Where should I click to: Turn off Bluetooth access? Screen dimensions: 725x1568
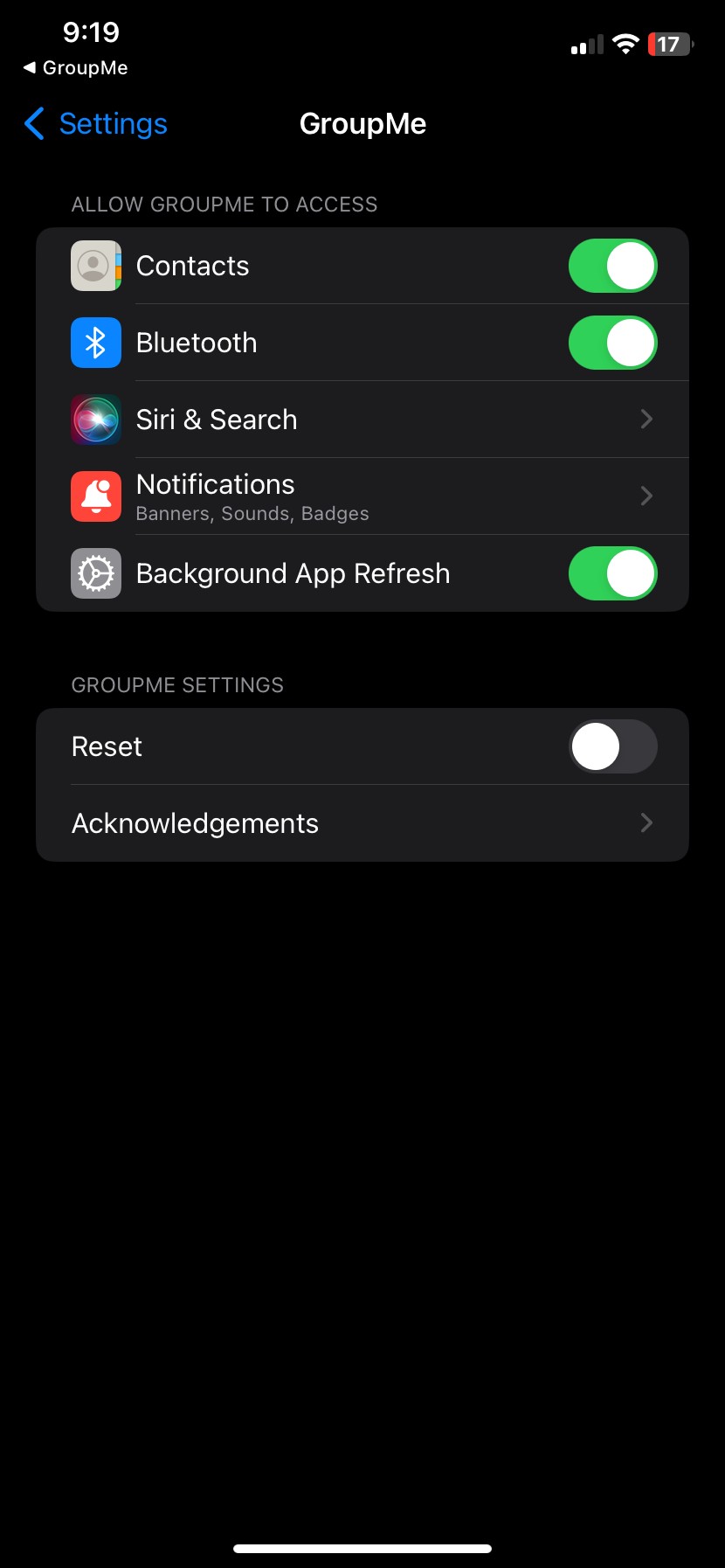pyautogui.click(x=612, y=343)
